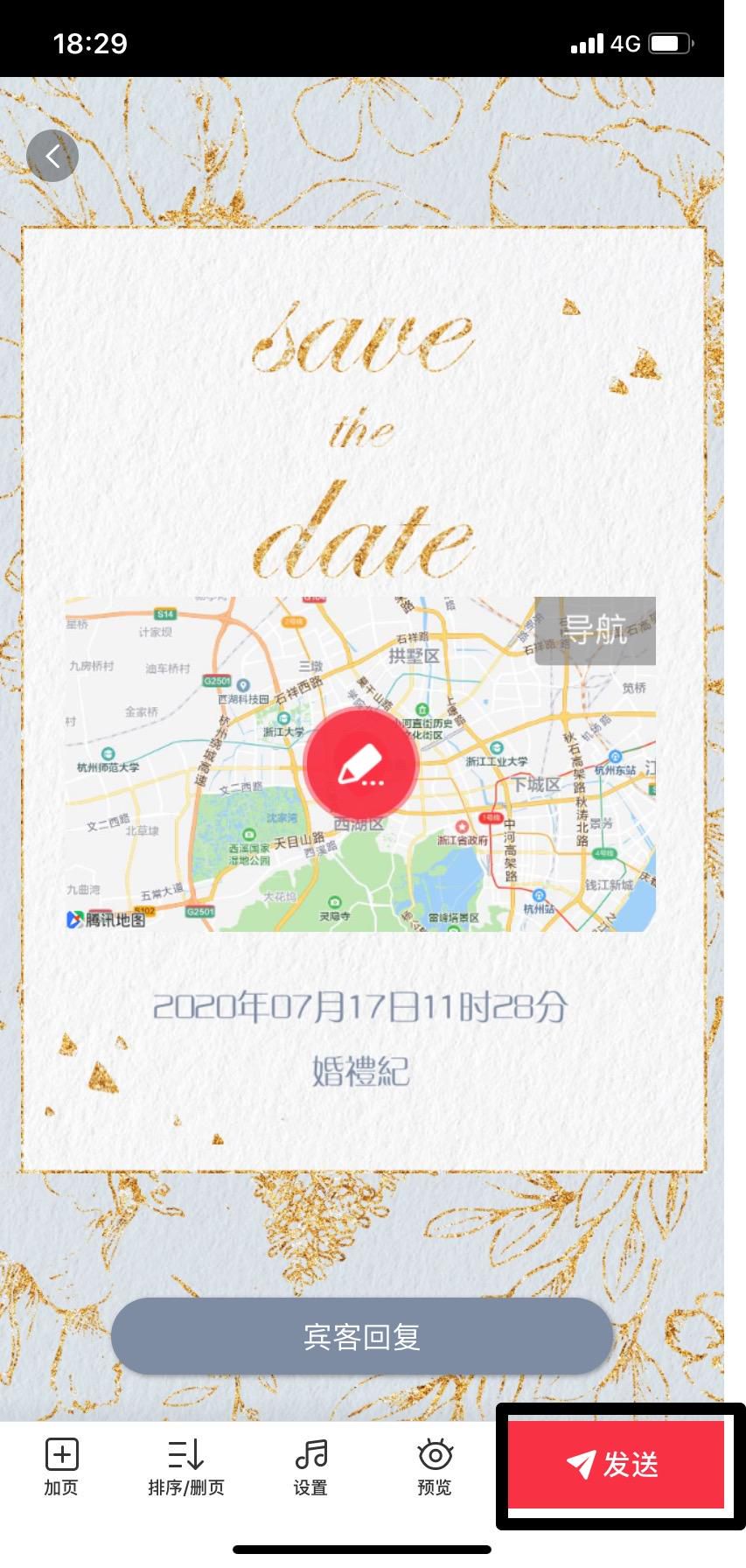Screen dimensions: 746x1568
Task: Open 导航 navigation on the map
Action: (596, 630)
